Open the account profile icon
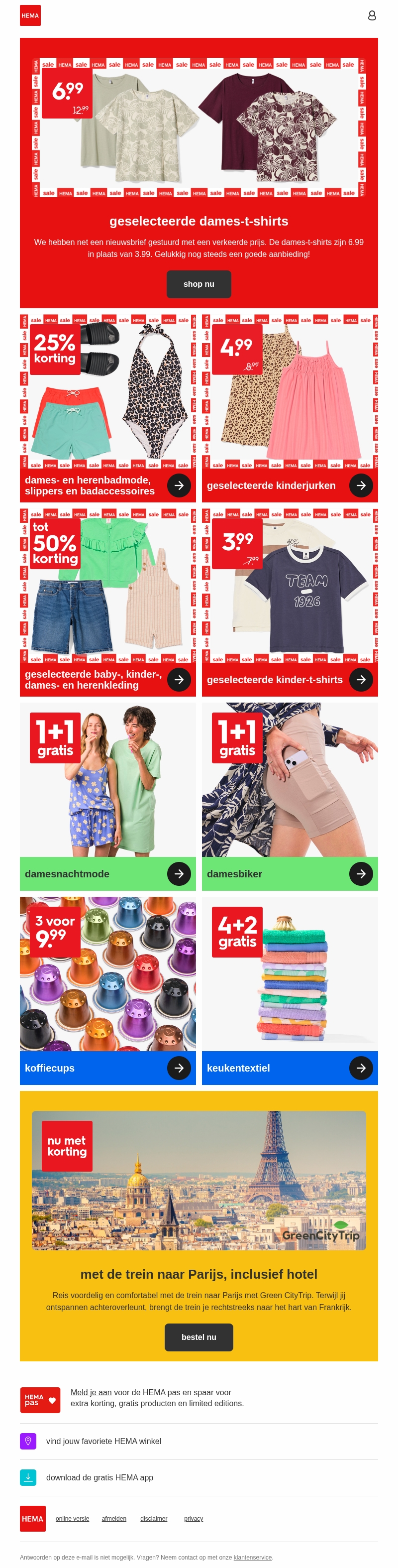 tap(372, 16)
